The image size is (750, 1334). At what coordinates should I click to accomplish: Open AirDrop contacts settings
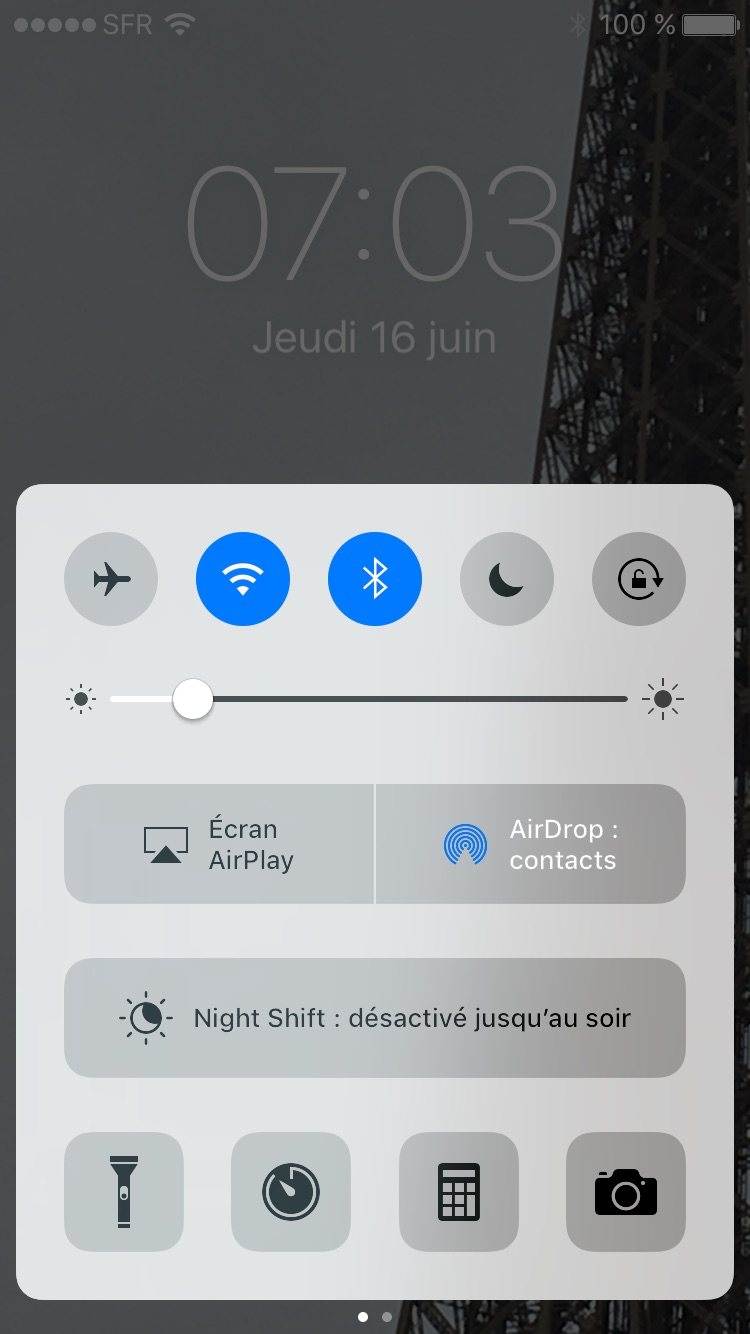pos(531,844)
